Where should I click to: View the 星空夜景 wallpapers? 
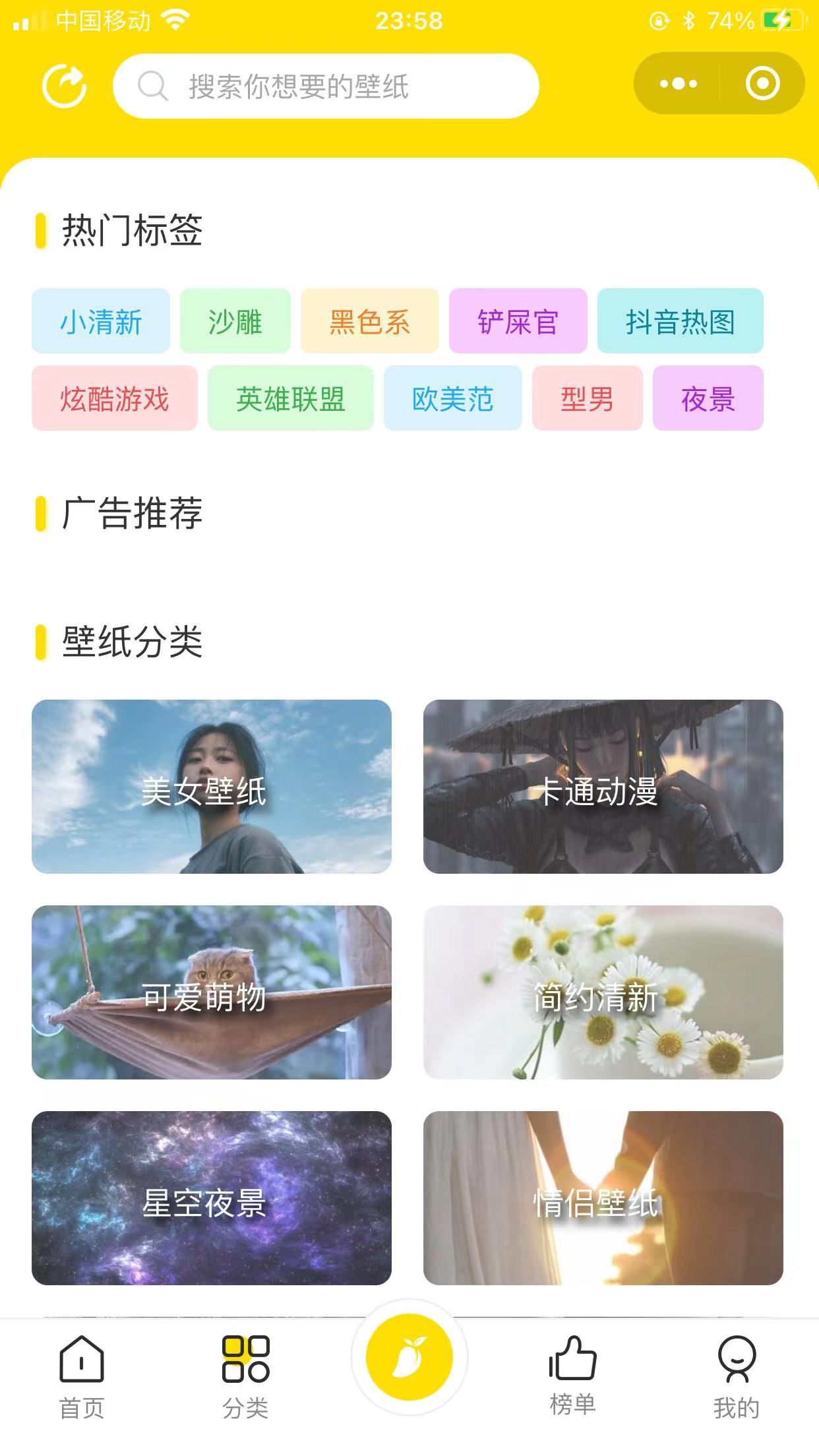(212, 1198)
